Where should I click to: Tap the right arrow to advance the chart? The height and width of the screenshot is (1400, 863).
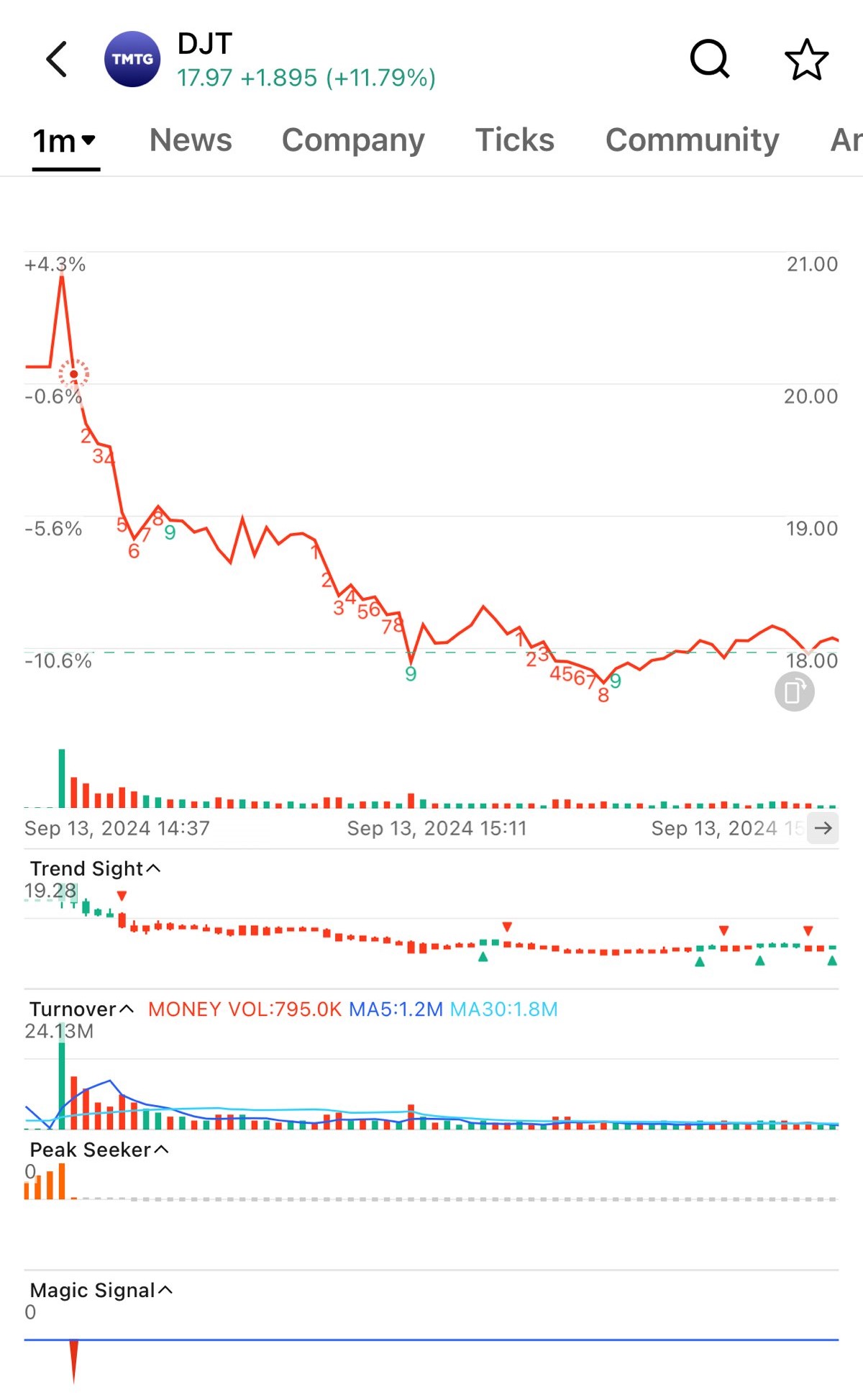[x=824, y=829]
